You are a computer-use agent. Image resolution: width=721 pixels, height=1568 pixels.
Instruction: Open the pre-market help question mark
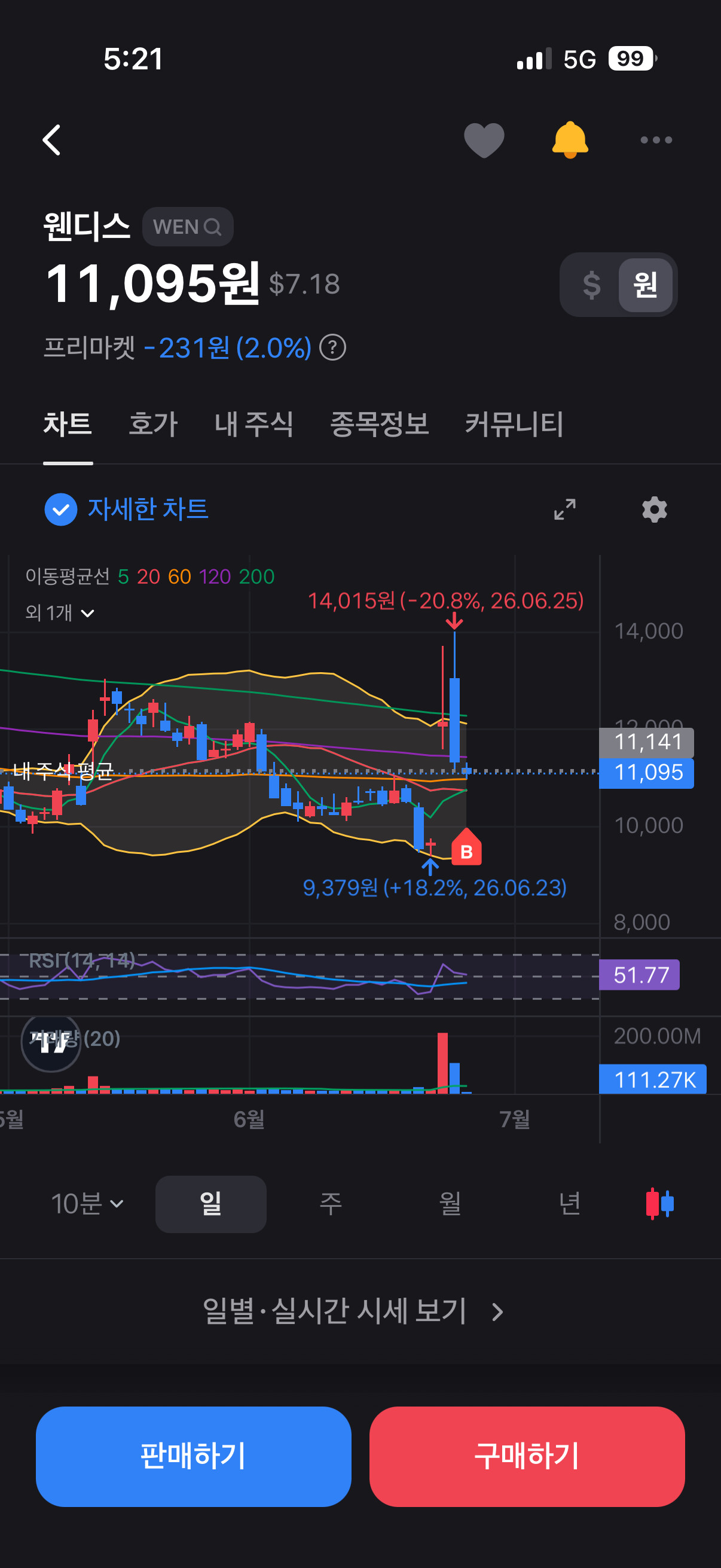coord(333,347)
